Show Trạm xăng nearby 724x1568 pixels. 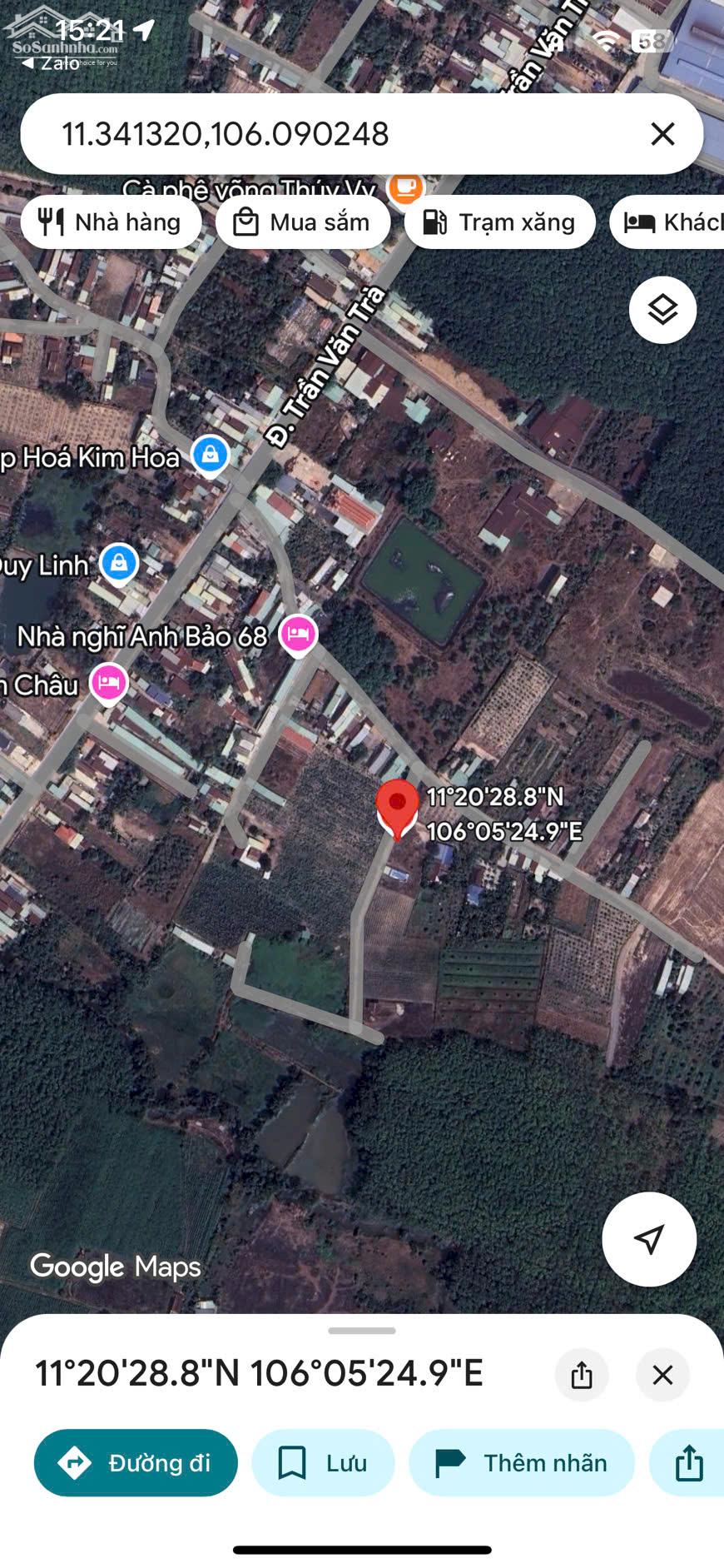pos(499,222)
